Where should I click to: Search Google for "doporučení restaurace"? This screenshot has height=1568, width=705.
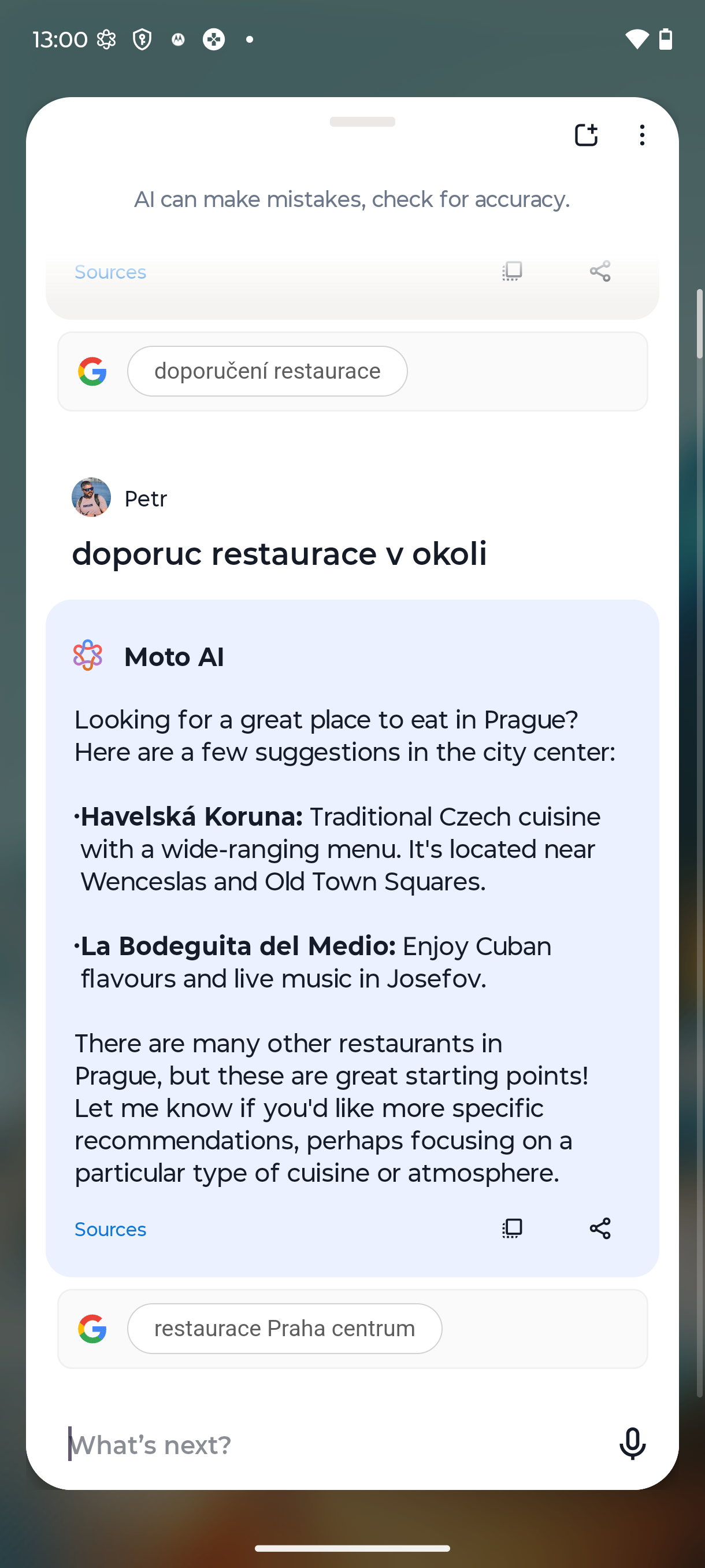[267, 371]
